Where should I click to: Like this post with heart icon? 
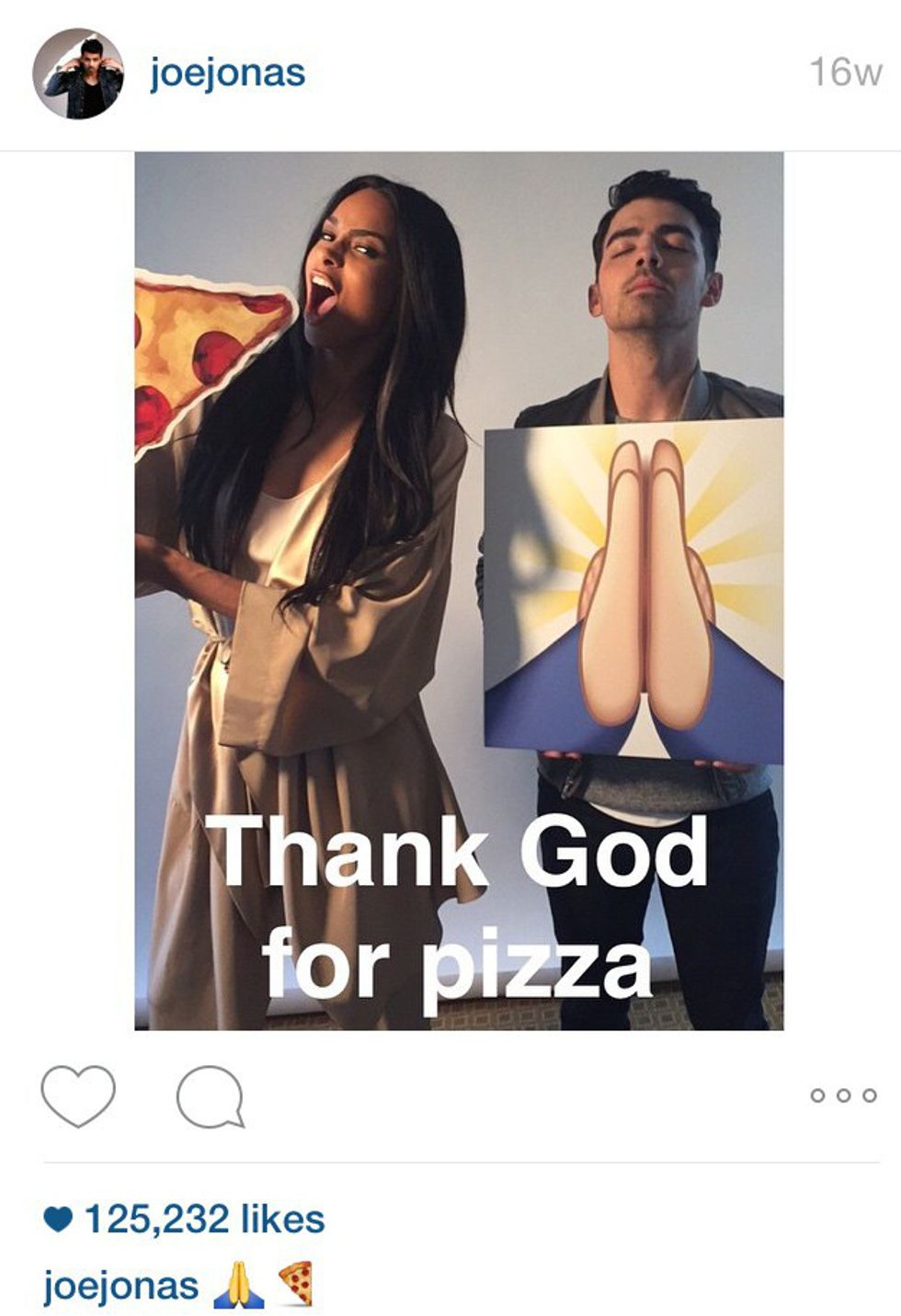click(x=78, y=1095)
